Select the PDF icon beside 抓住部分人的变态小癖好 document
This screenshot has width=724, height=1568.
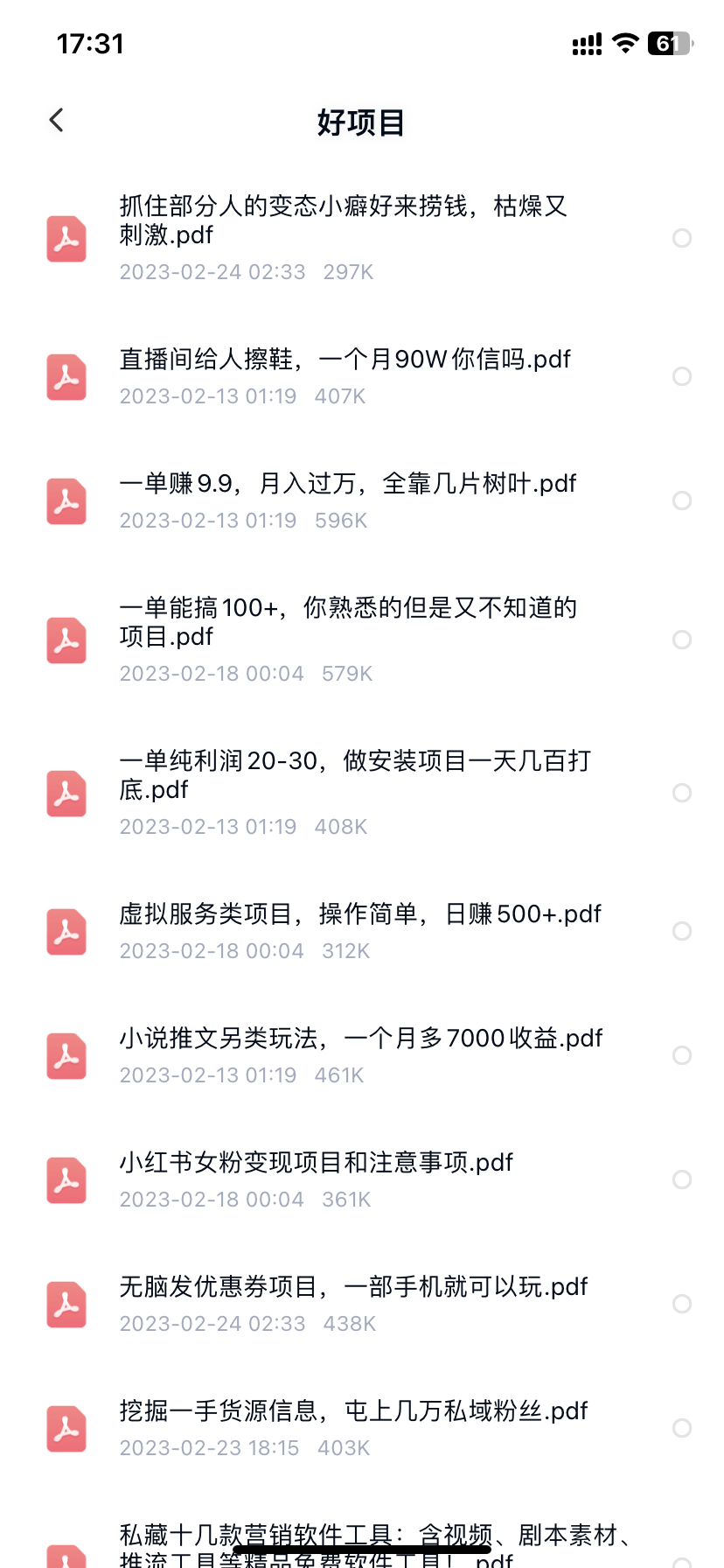[x=66, y=238]
